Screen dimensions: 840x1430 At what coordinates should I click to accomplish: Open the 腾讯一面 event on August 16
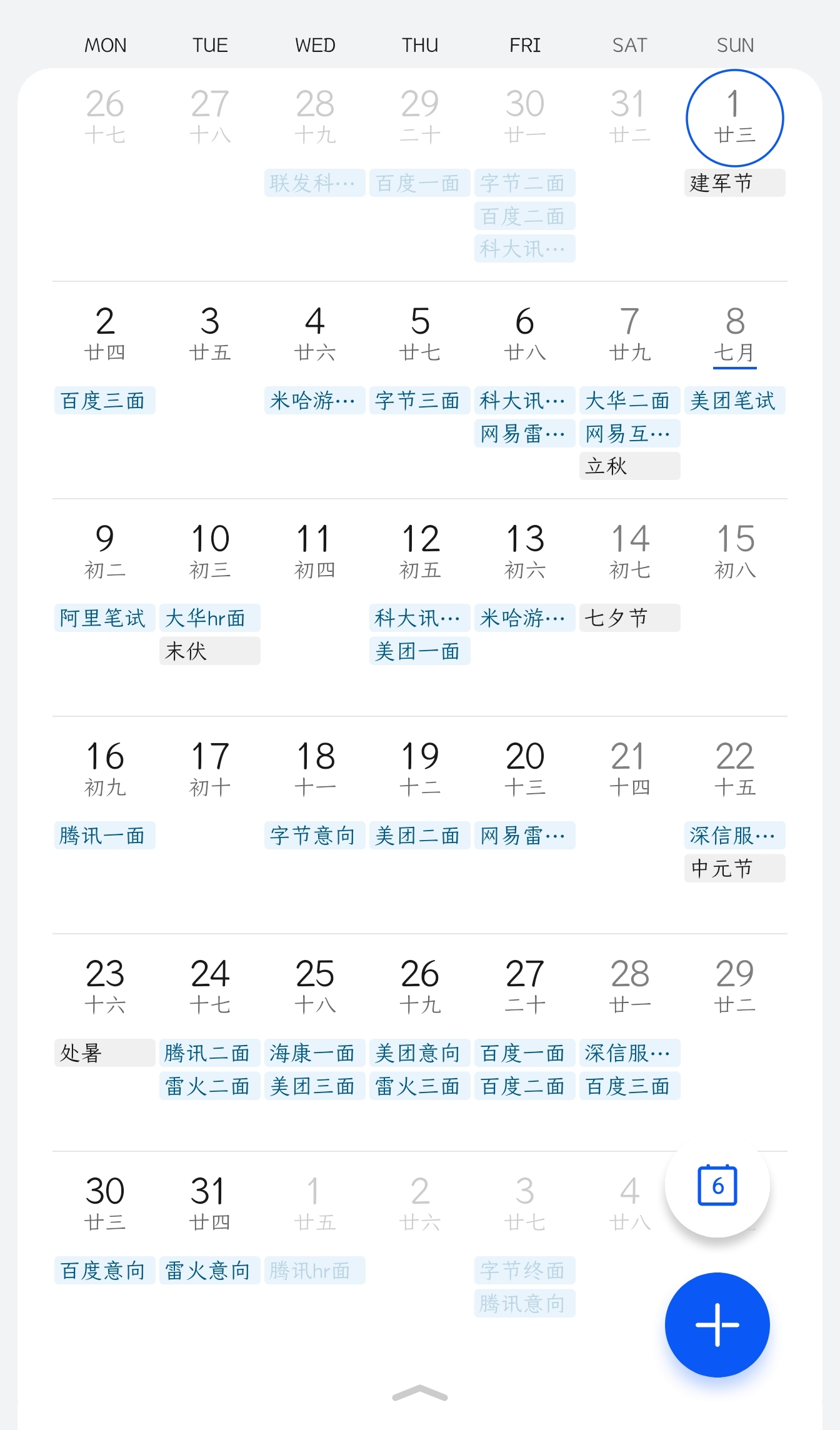coord(104,836)
